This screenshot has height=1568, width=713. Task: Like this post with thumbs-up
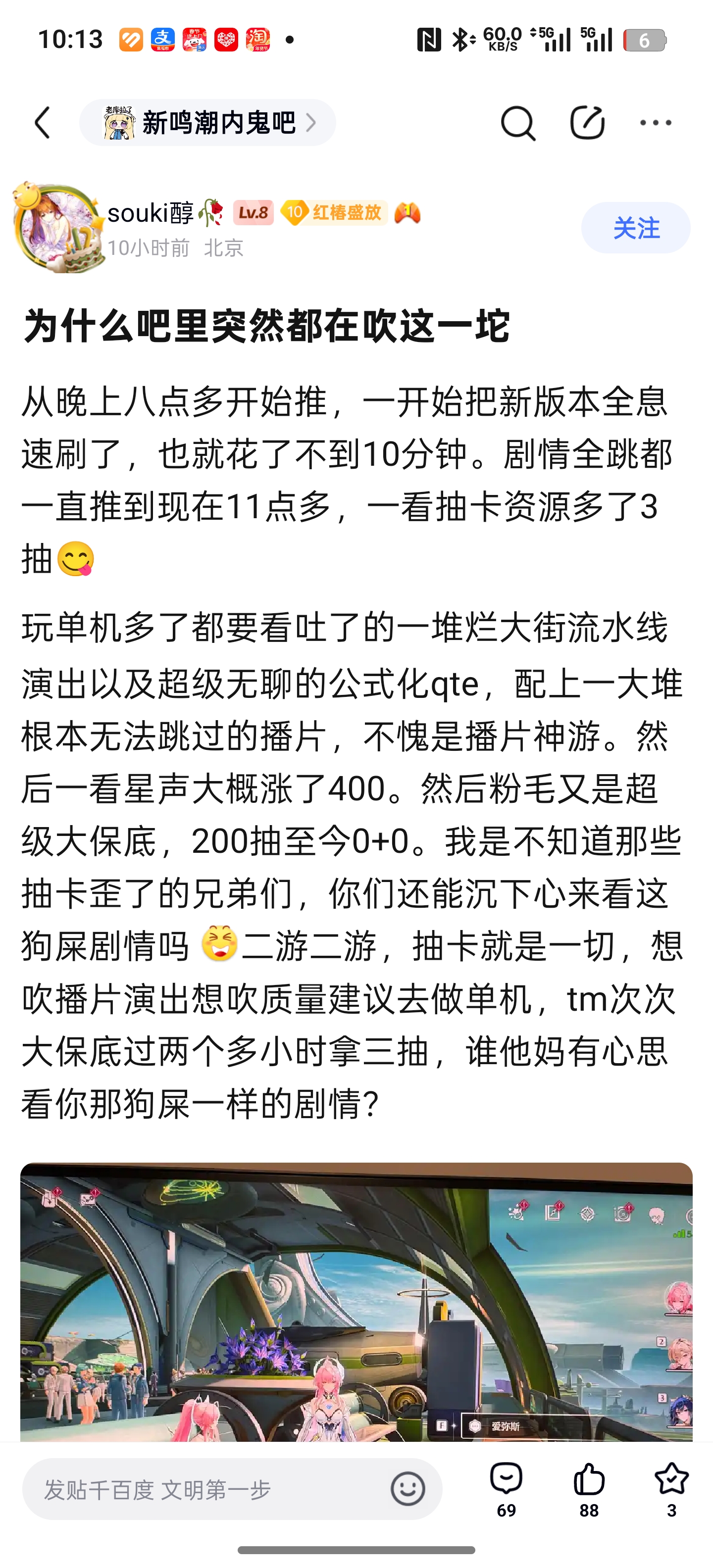click(589, 1488)
